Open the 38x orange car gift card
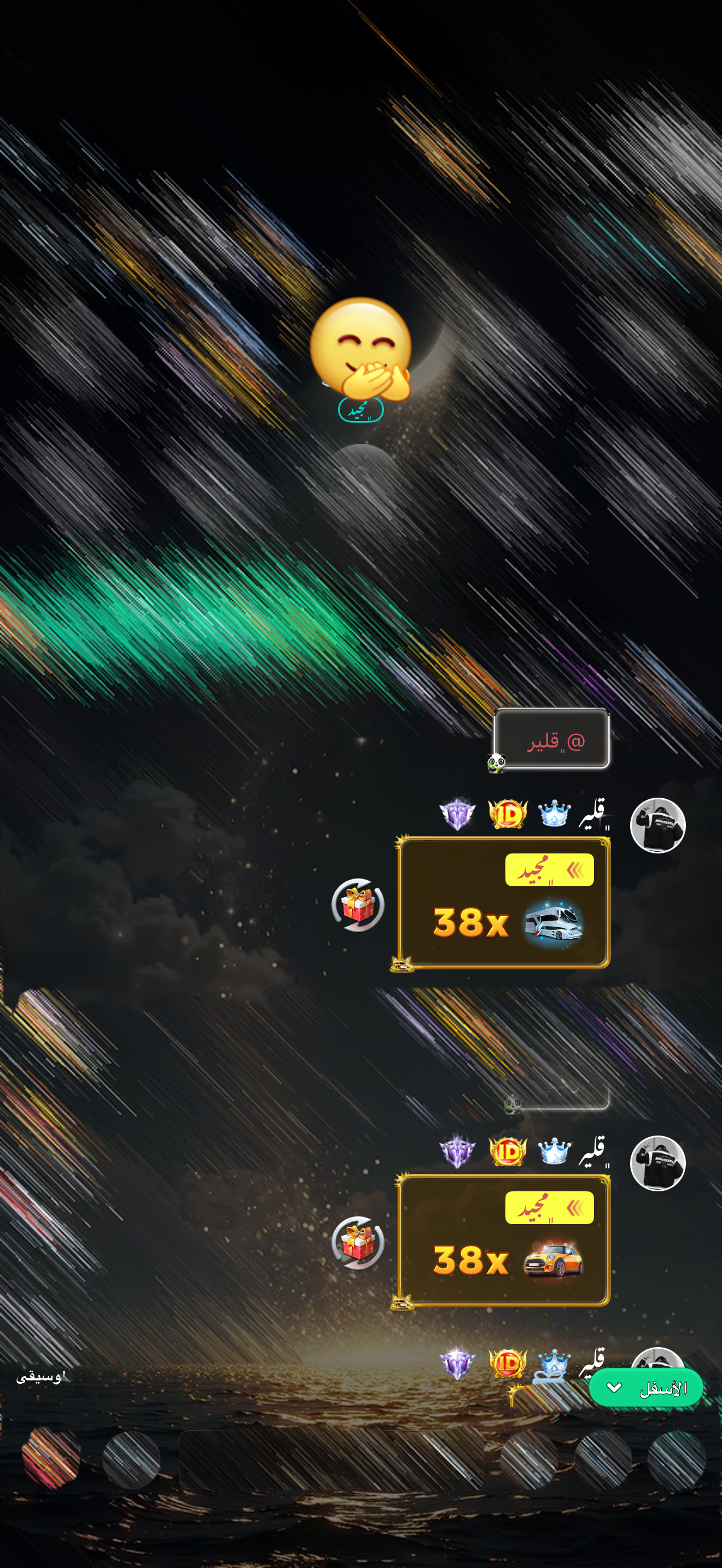This screenshot has height=1568, width=722. [x=503, y=1241]
